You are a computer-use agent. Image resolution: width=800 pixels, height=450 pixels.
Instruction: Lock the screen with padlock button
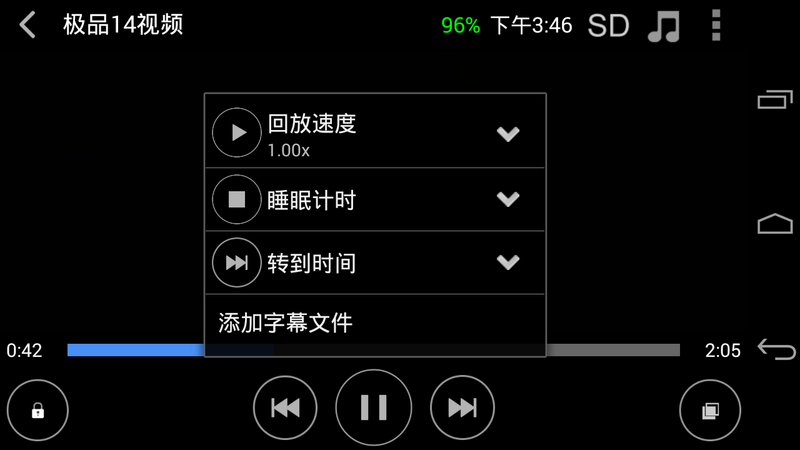[x=38, y=410]
